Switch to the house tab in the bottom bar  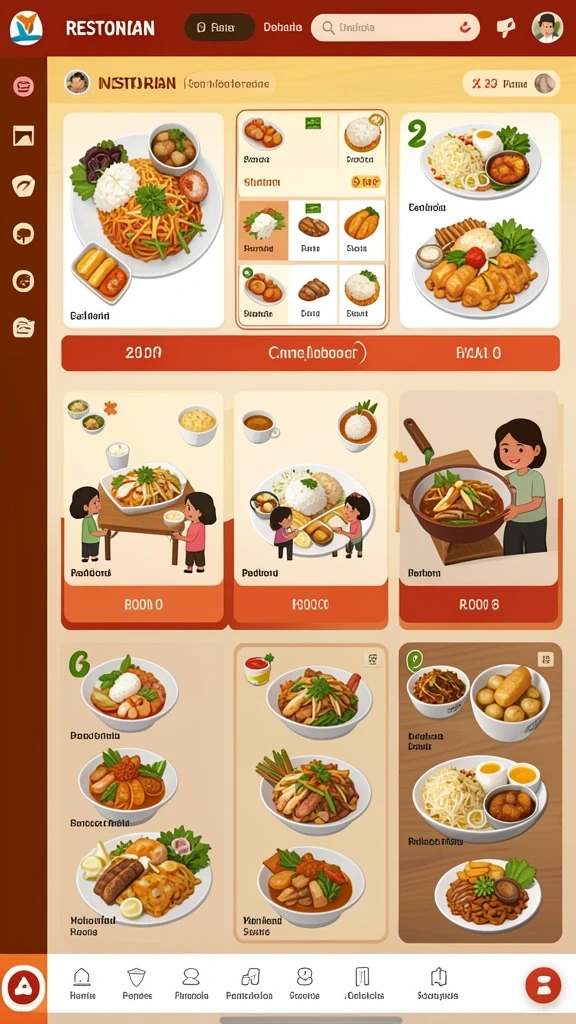pos(82,984)
